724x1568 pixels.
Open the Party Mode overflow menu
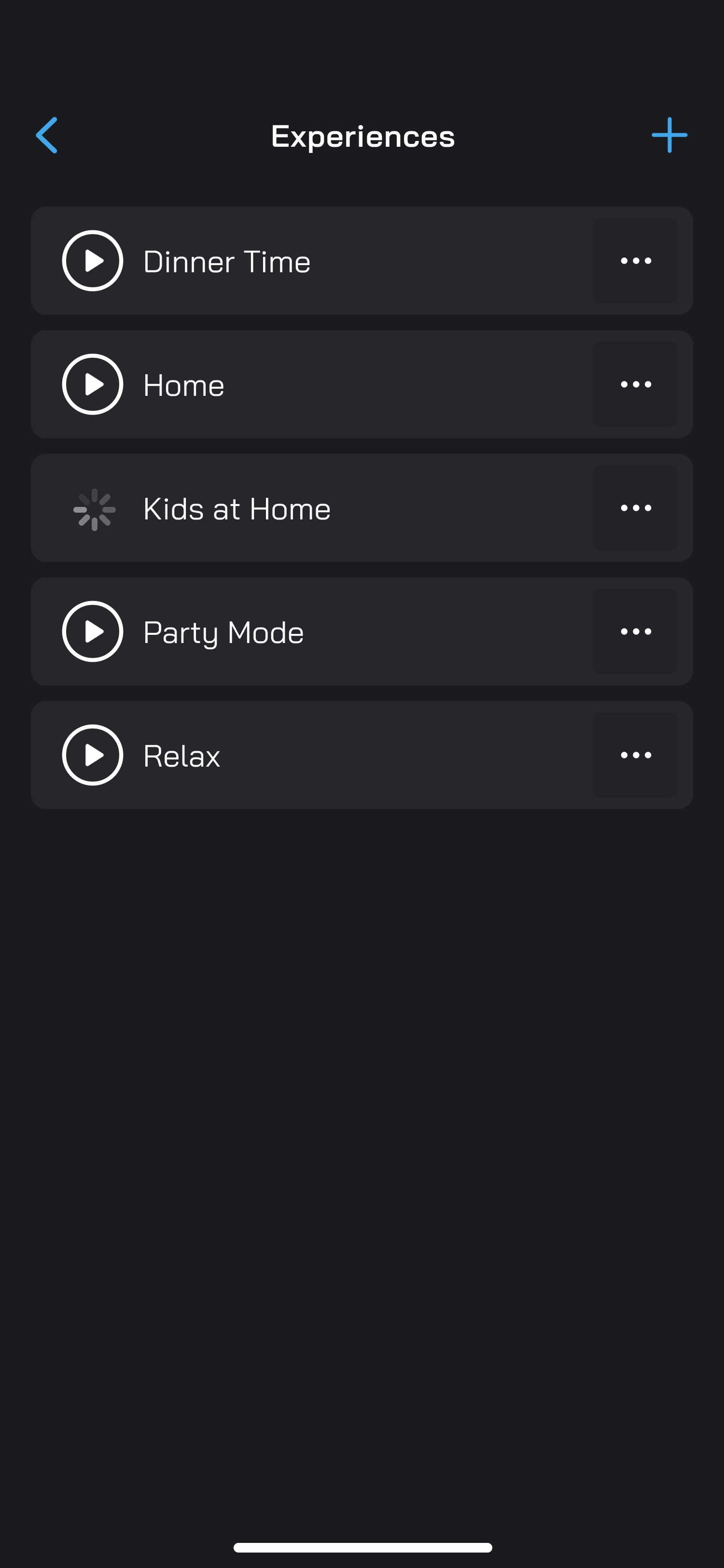(x=635, y=632)
